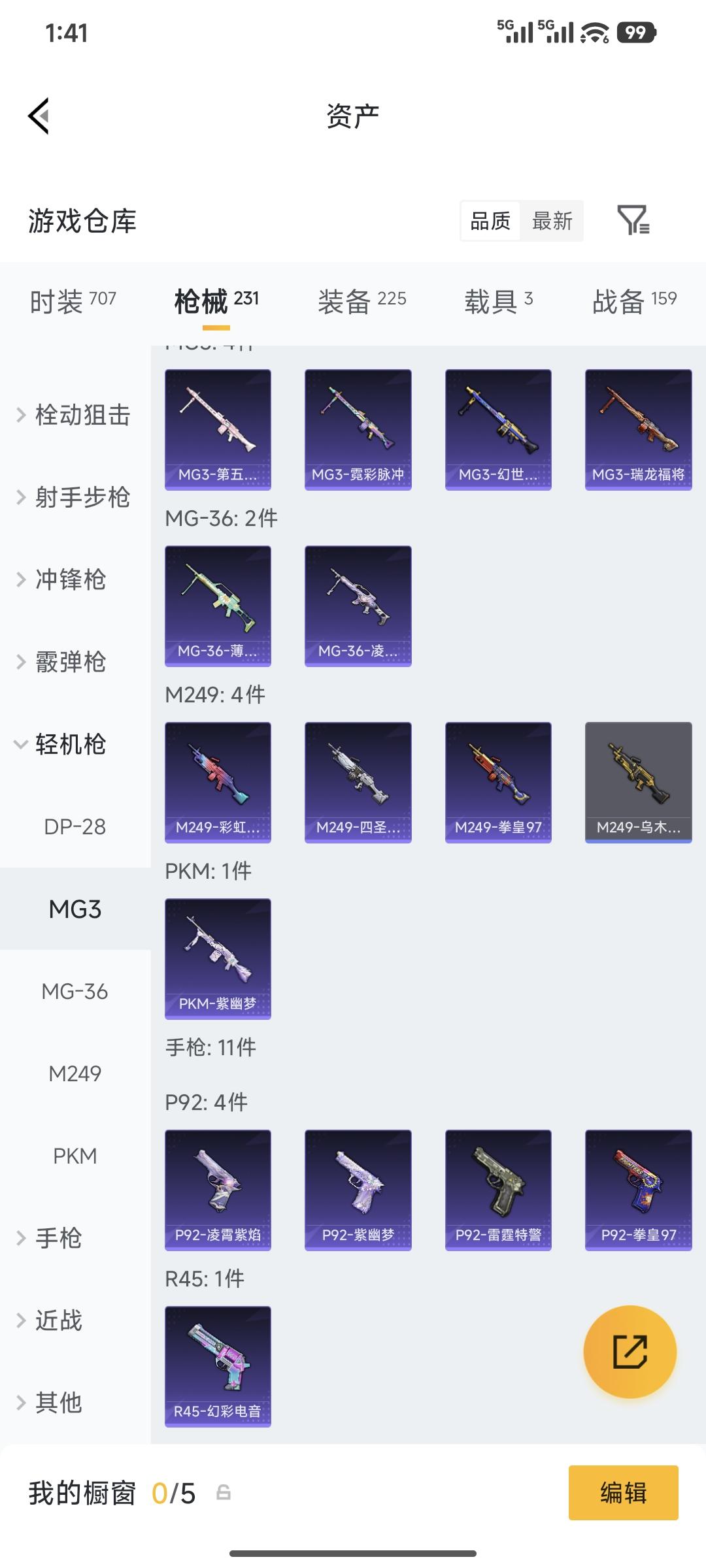Screen dimensions: 706x1568
Task: Open the M249-拳皇97 skin
Action: pyautogui.click(x=498, y=782)
